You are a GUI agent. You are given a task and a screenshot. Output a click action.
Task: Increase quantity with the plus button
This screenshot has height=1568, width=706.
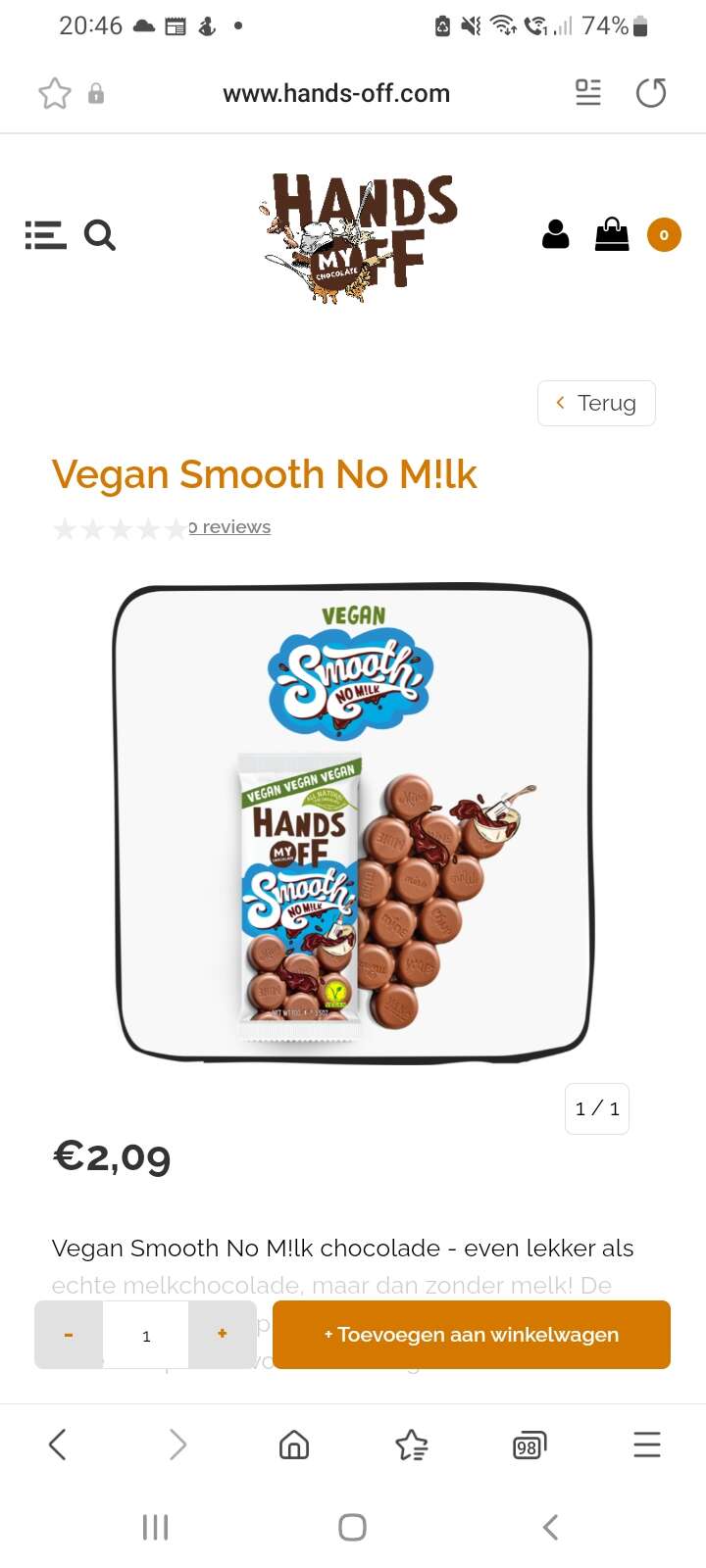[x=223, y=1335]
